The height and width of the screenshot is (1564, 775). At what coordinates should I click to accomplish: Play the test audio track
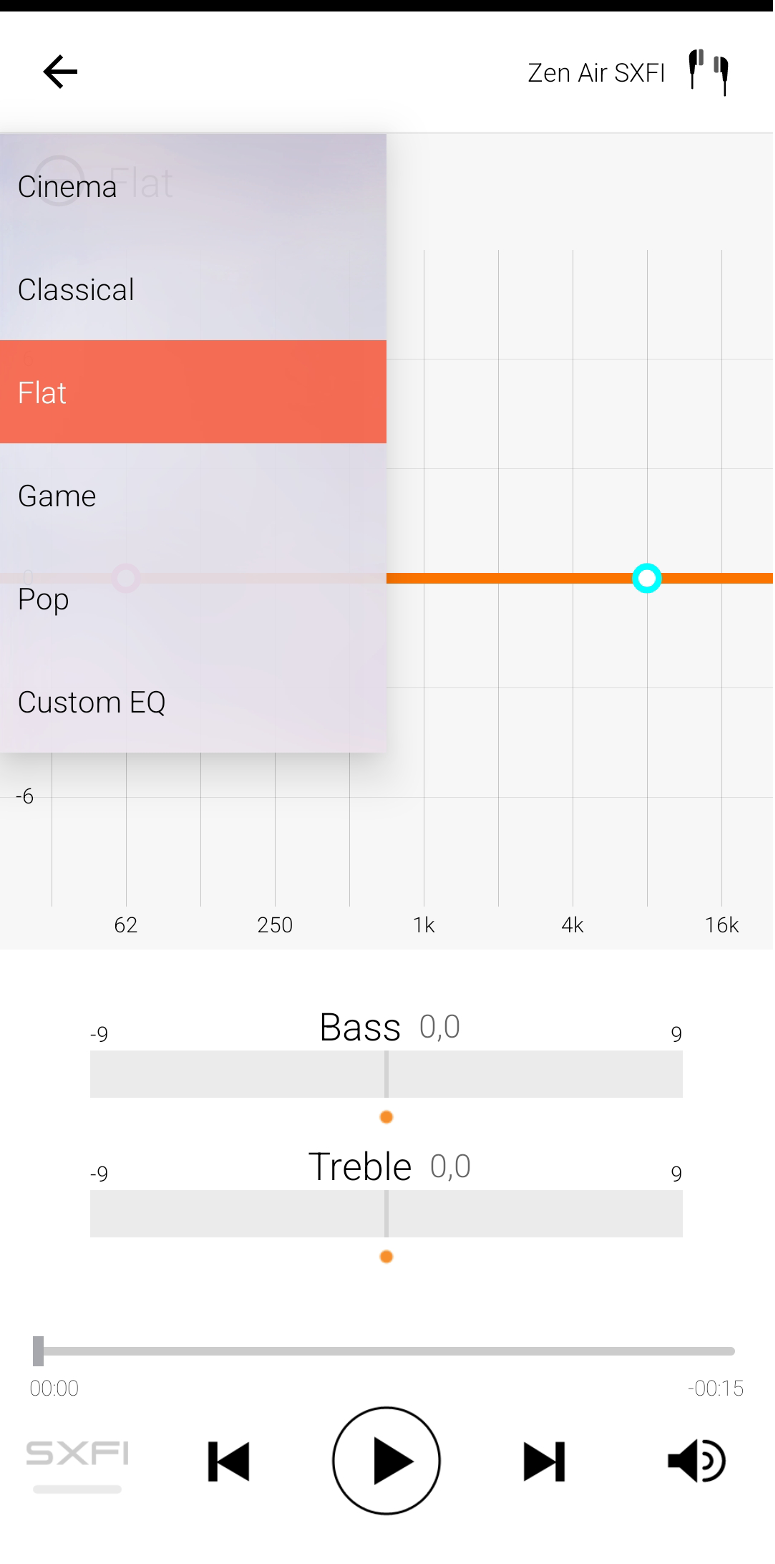pos(386,1461)
